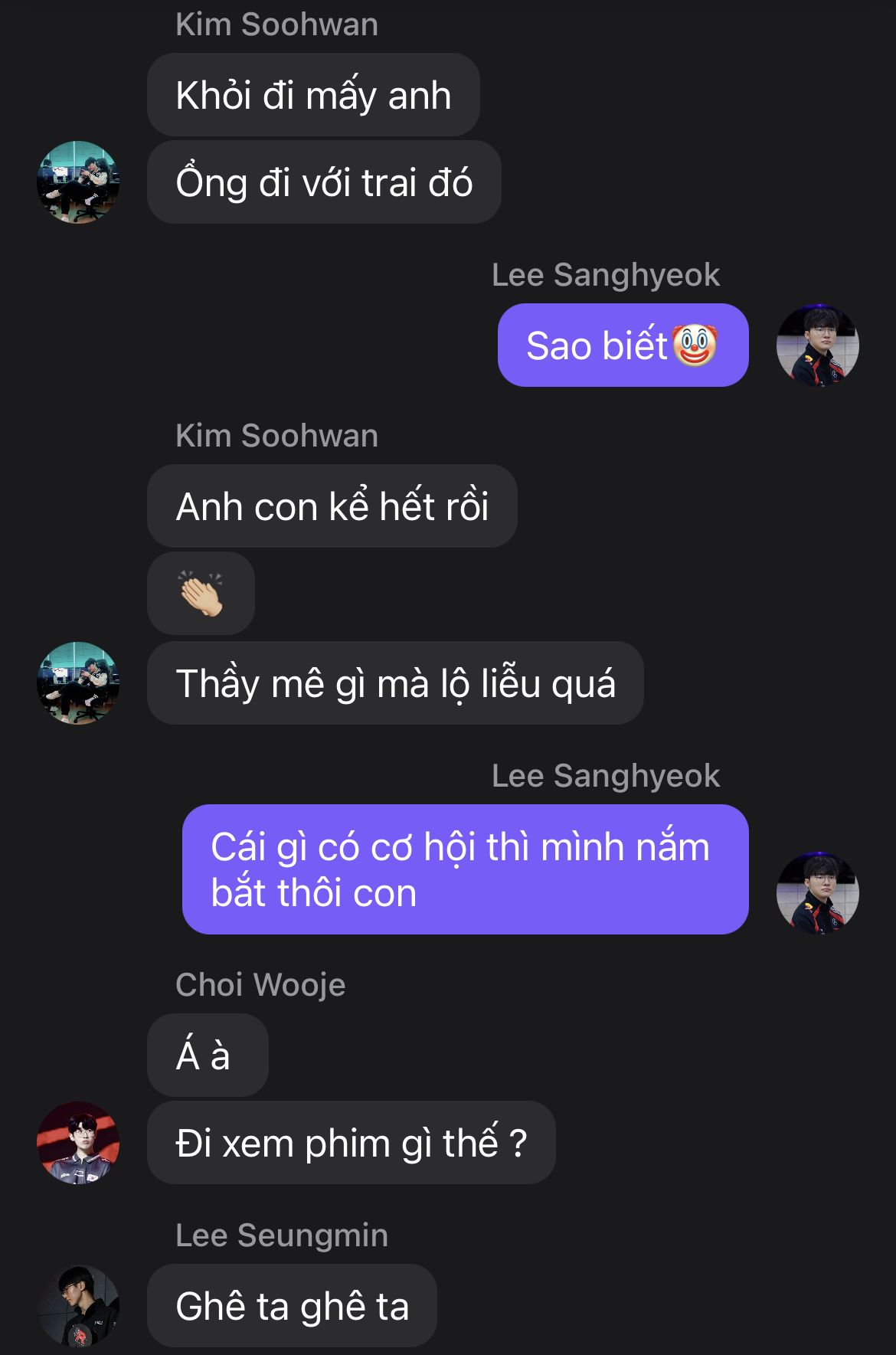Select the "Anh con kể hết rồi" message bubble
Screen dimensions: 896x1355
pos(332,506)
